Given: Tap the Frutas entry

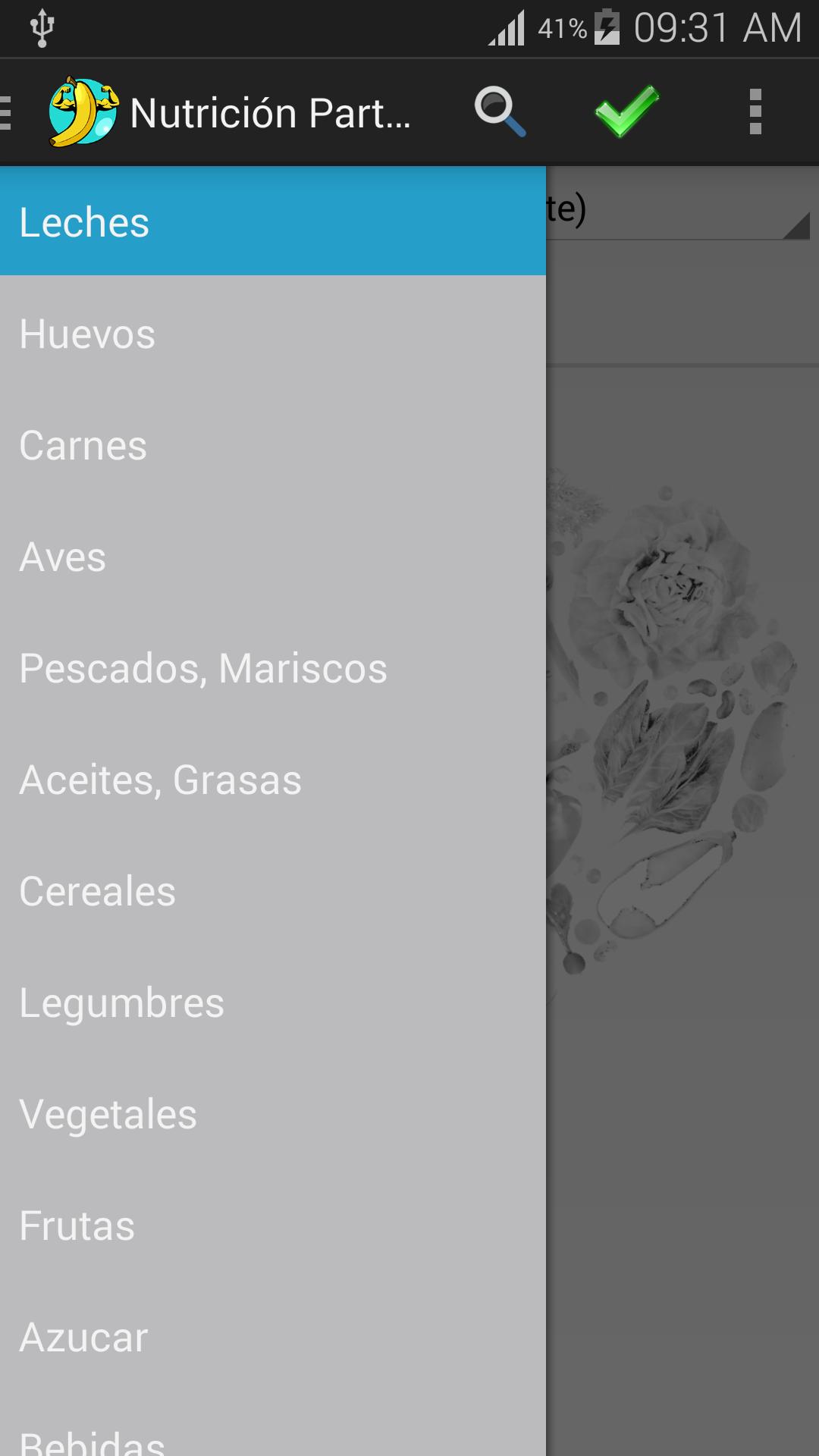Looking at the screenshot, I should pos(273,1225).
